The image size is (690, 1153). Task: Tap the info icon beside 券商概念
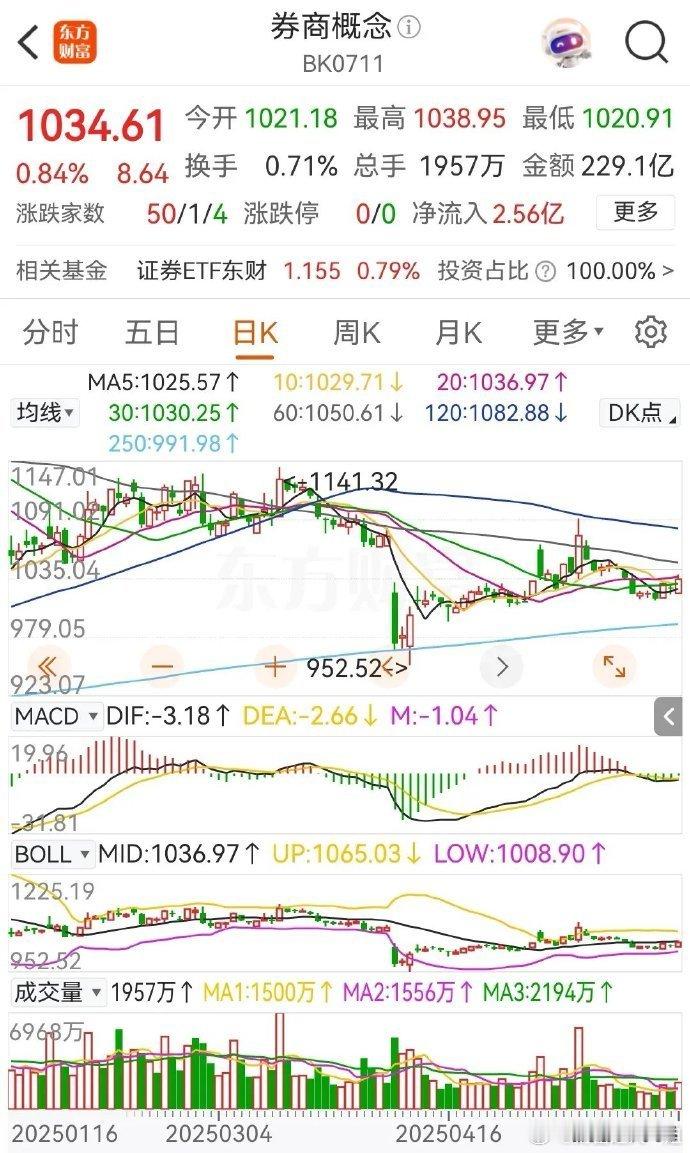[409, 28]
